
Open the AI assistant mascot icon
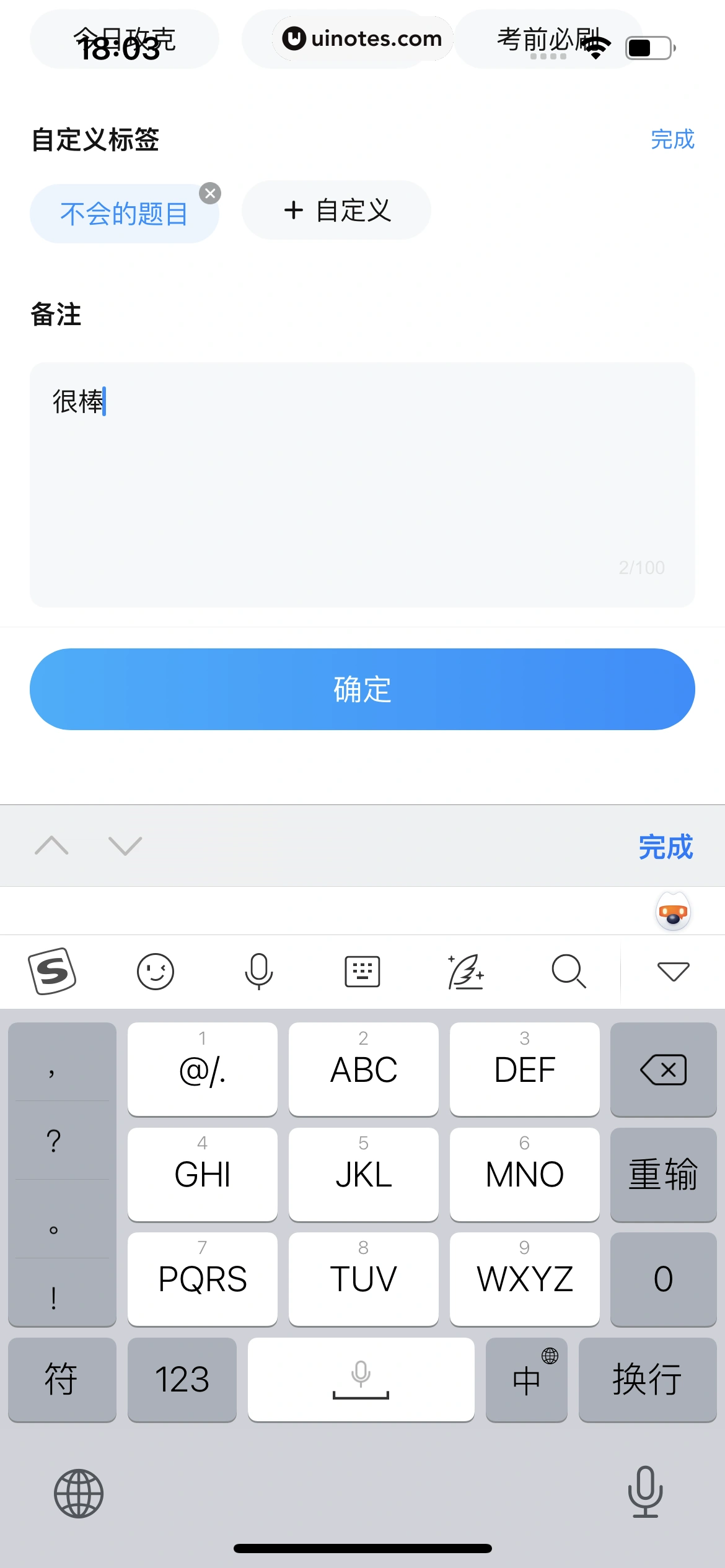[673, 912]
